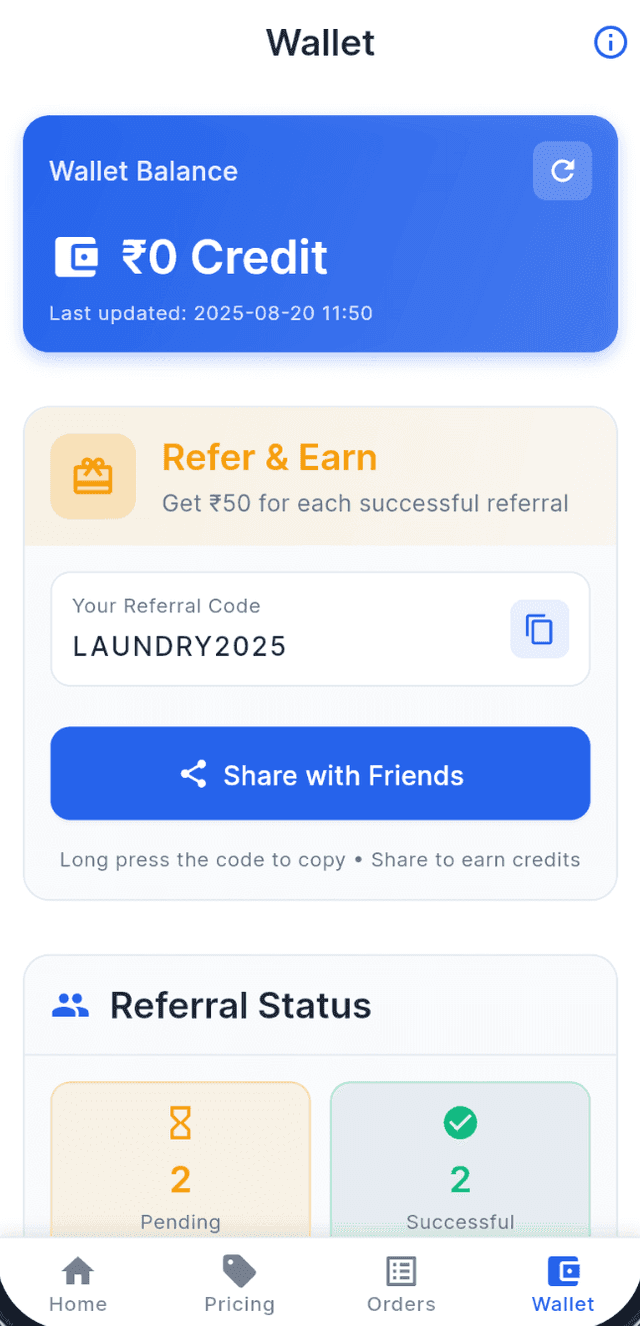Copy the referral code LAUNDRY2025
The image size is (640, 1326).
540,630
